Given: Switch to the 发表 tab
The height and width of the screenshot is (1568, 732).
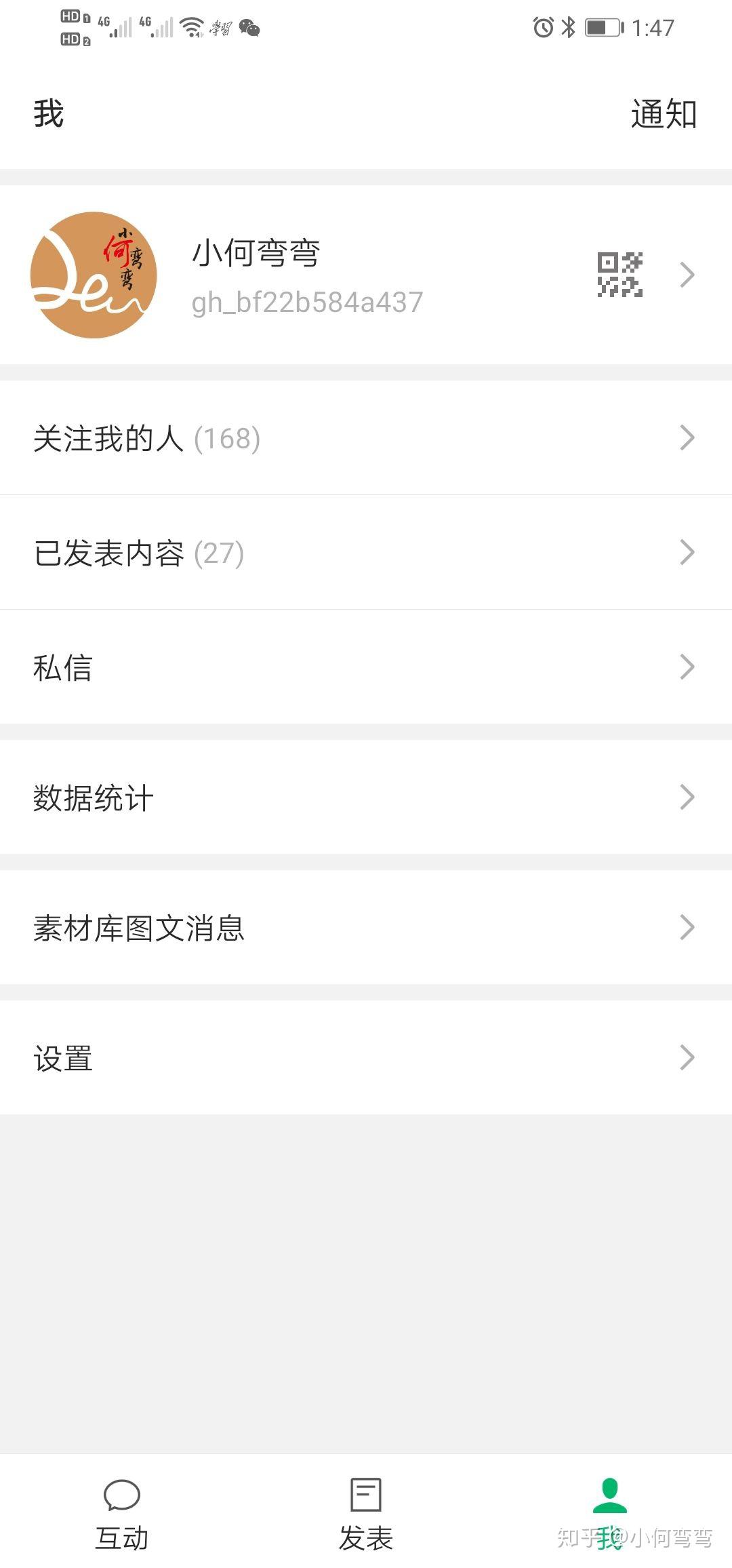Looking at the screenshot, I should tap(366, 1514).
